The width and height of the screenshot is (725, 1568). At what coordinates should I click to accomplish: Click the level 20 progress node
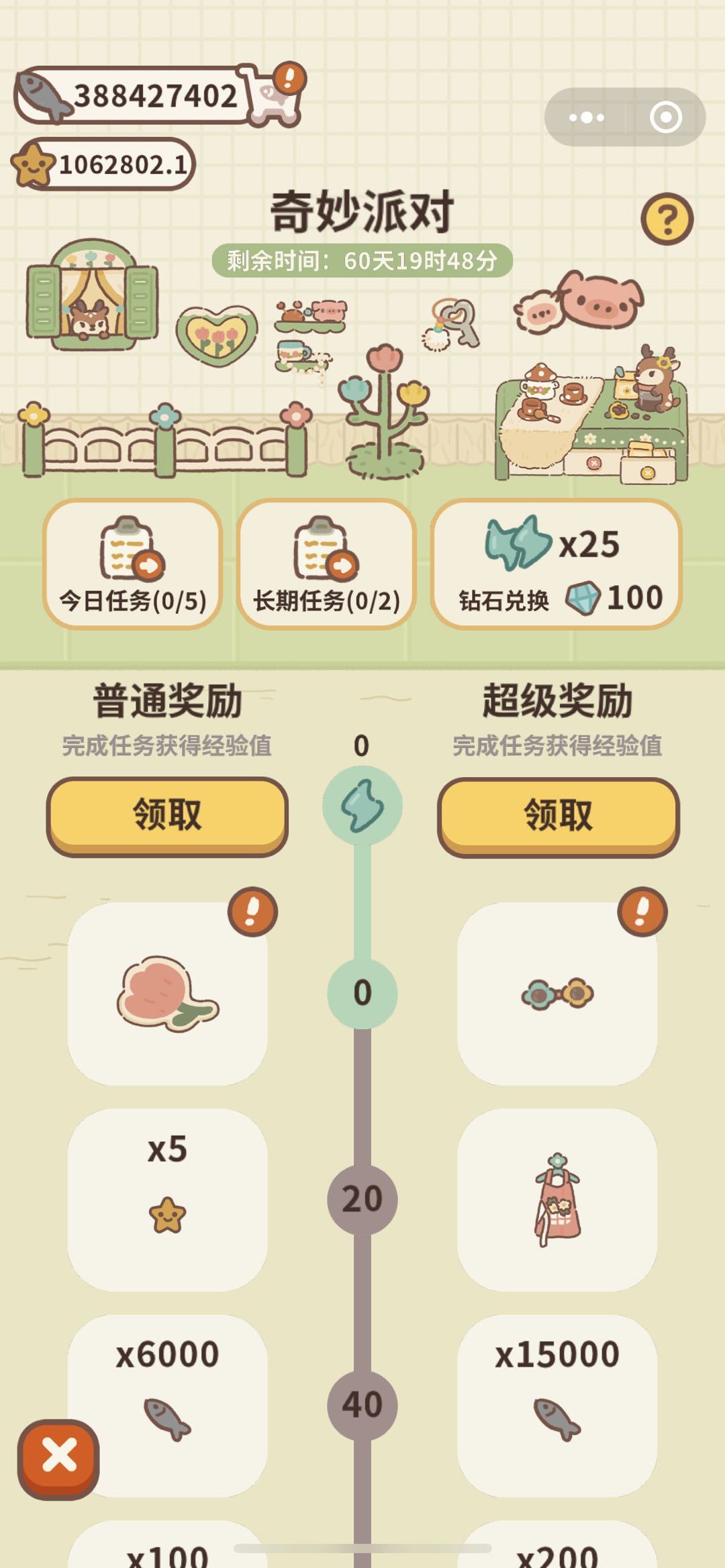coord(362,1201)
